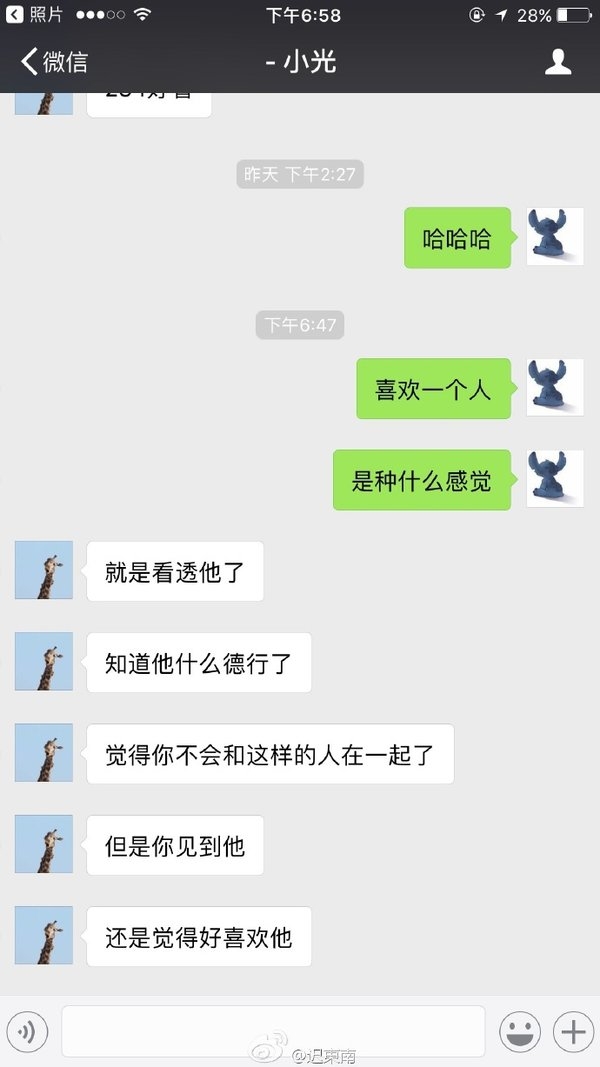Tap the message text input field
The width and height of the screenshot is (600, 1067).
[x=273, y=1031]
